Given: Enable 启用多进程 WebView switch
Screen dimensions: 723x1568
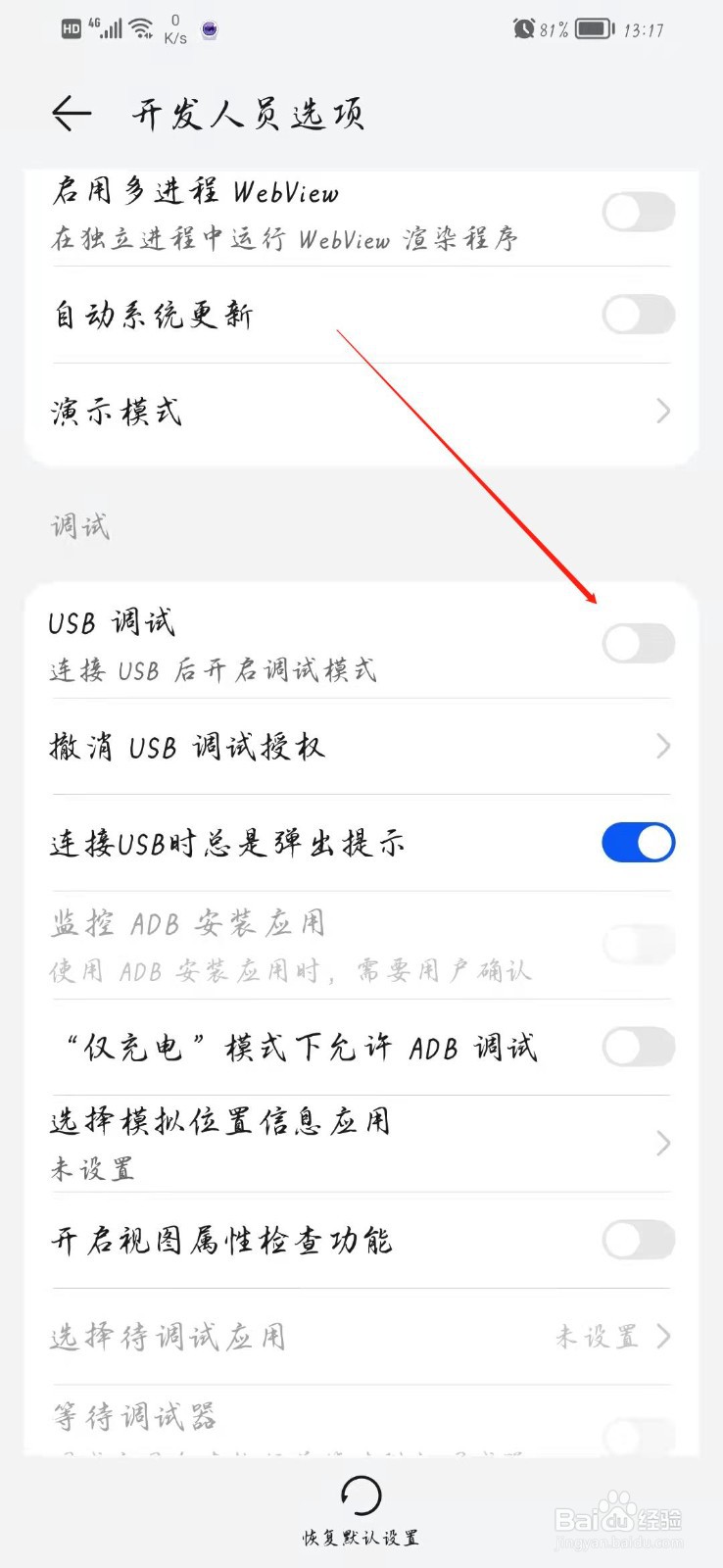Looking at the screenshot, I should (638, 212).
